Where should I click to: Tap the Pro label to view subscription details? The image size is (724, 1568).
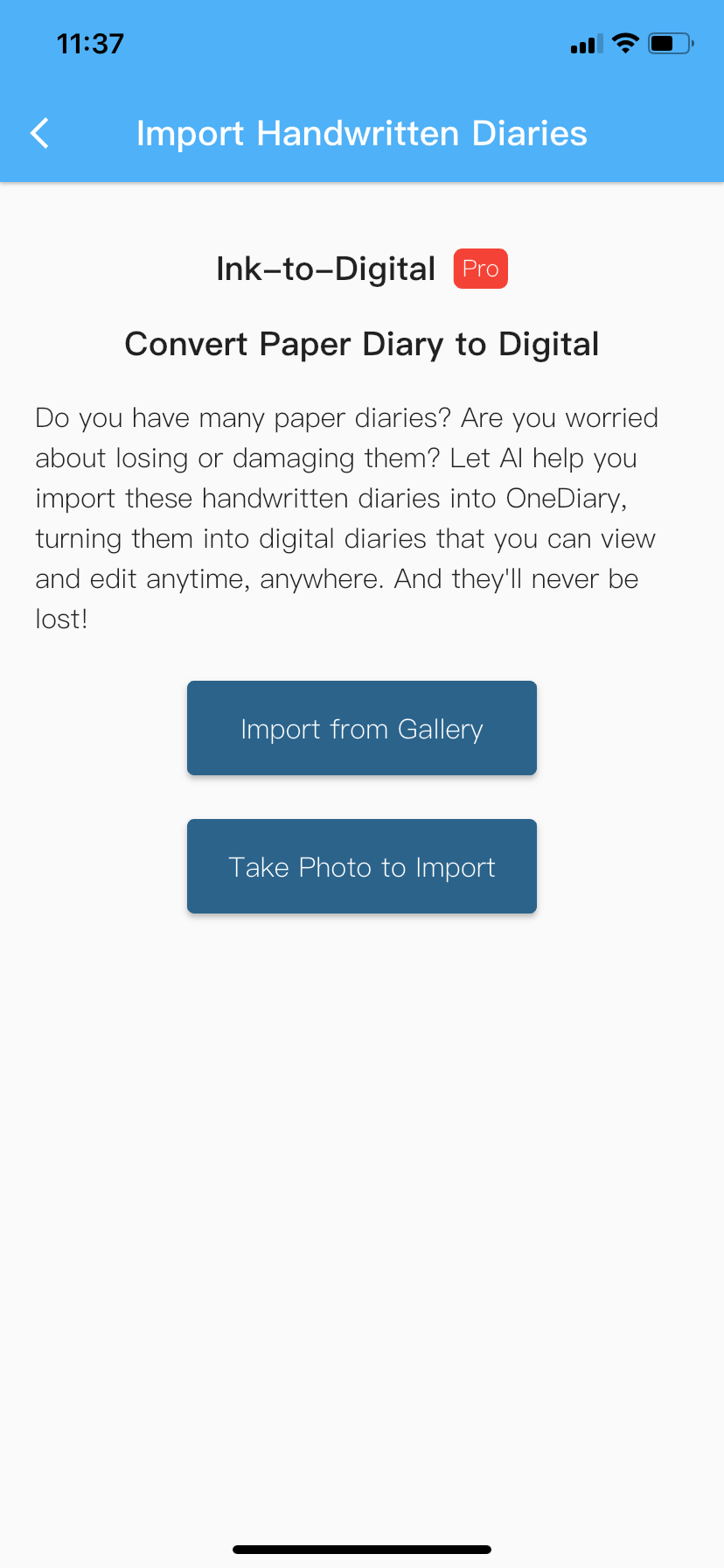[x=480, y=269]
